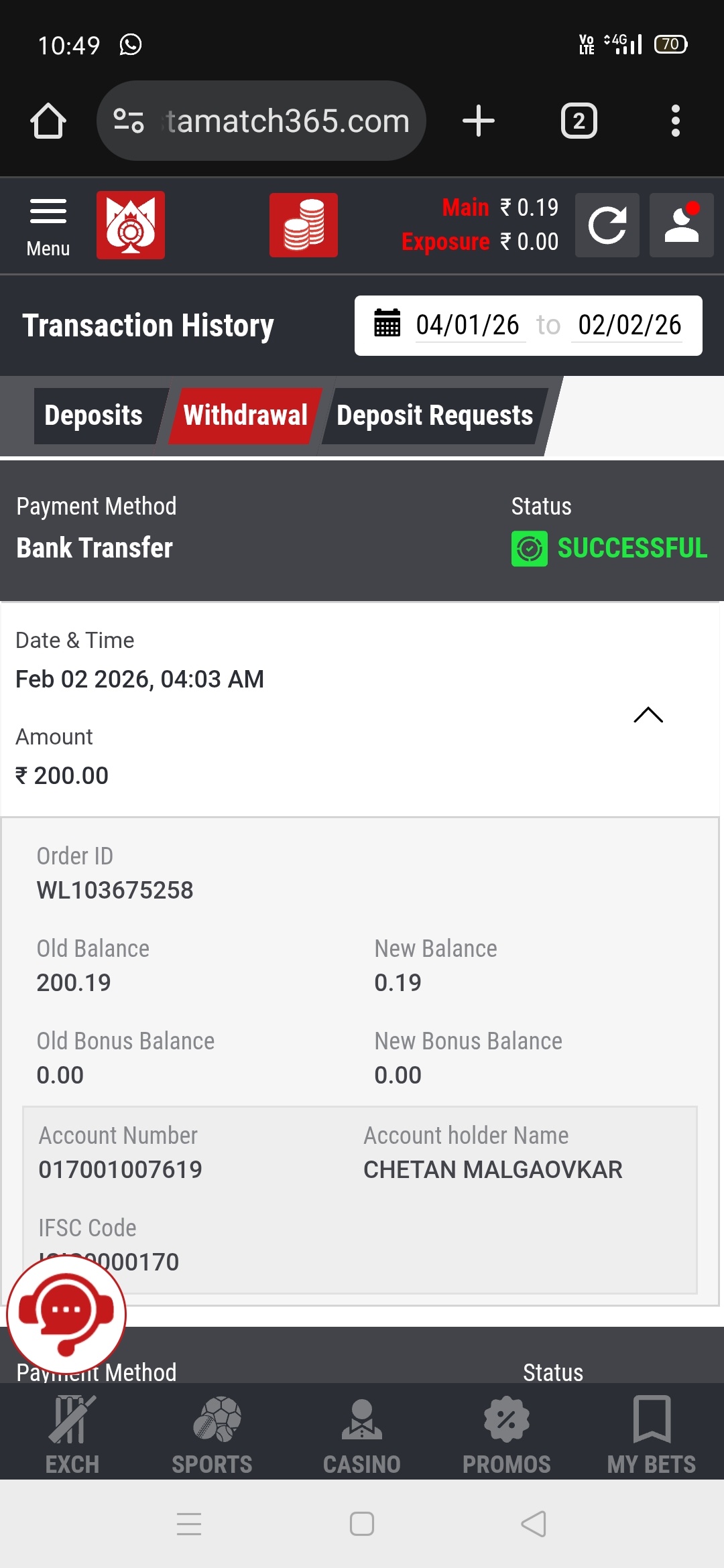724x1568 pixels.
Task: Switch to Deposit Requests tab
Action: click(434, 415)
